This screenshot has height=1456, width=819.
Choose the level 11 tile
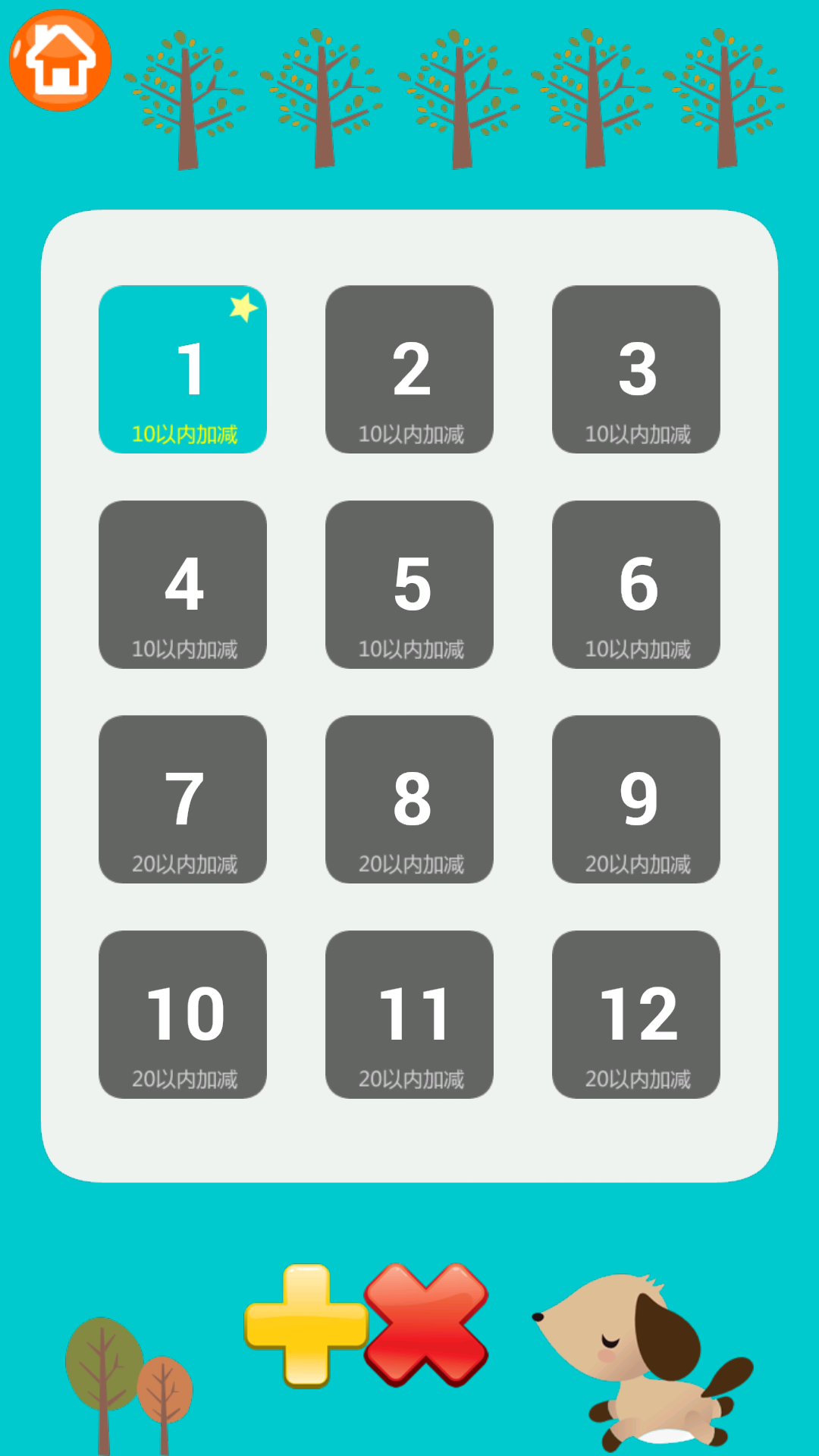[409, 1014]
